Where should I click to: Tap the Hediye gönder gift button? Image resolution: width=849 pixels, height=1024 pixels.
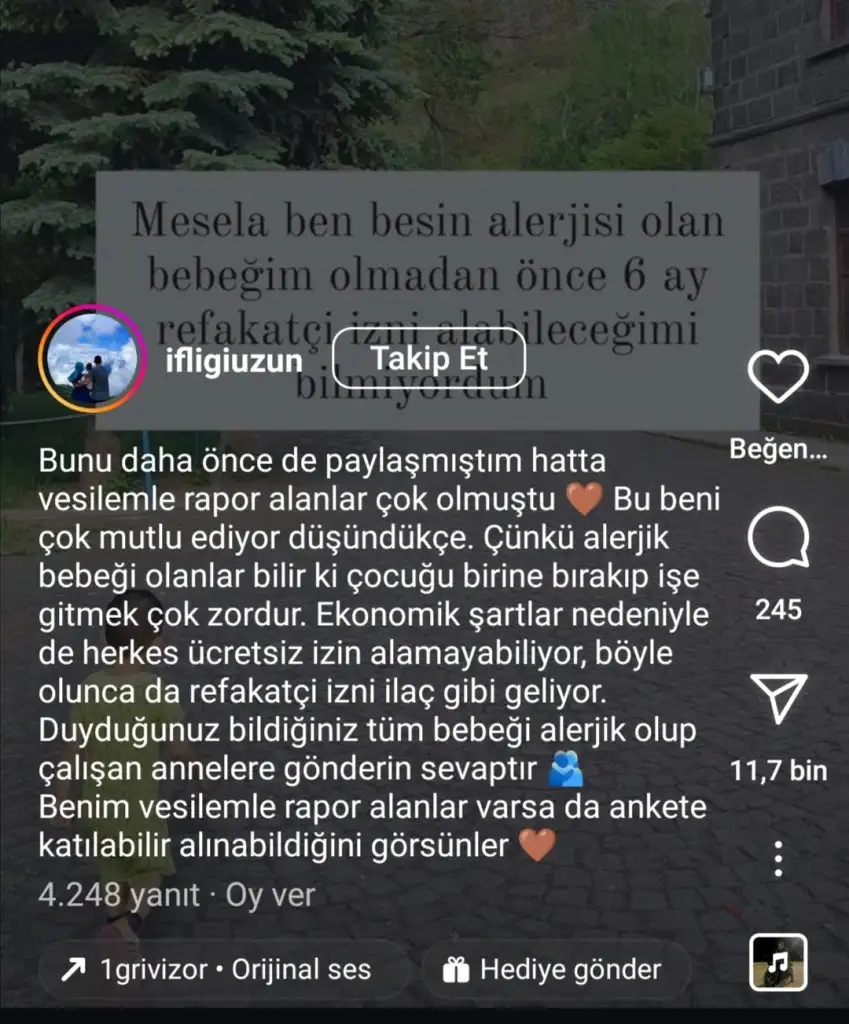pyautogui.click(x=555, y=969)
